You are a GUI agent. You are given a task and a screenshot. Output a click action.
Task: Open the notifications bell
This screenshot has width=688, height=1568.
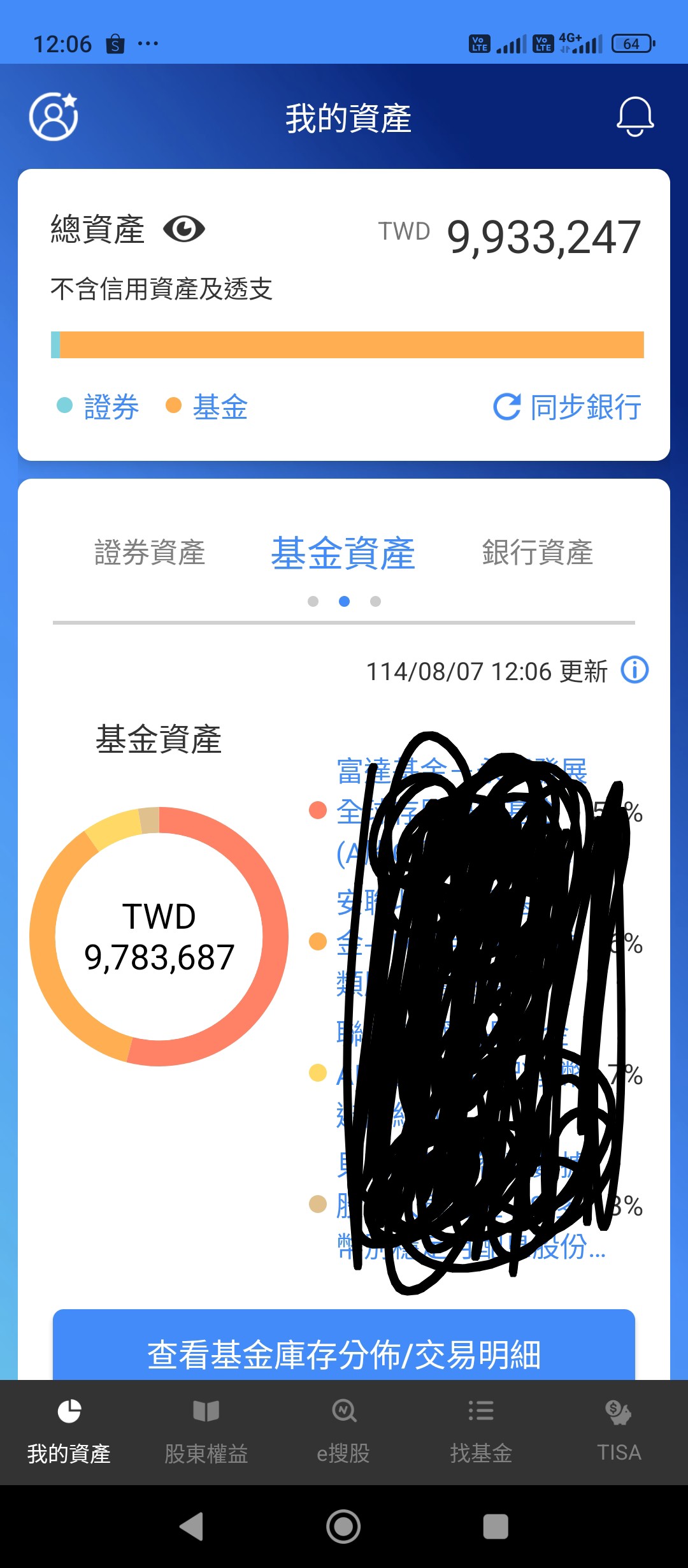(635, 117)
